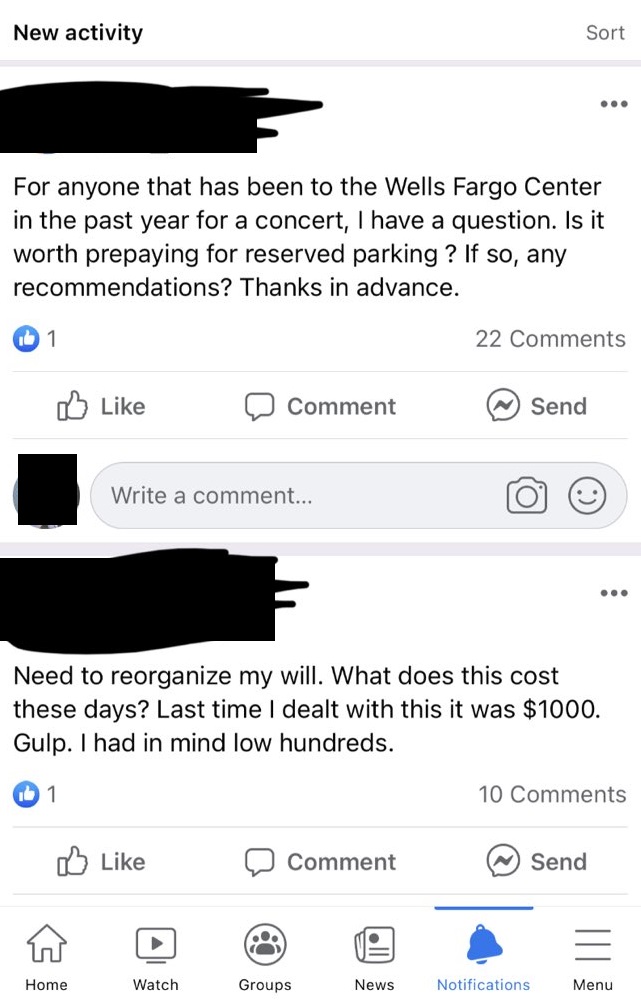Screen dimensions: 641x1005
Task: Attach a photo via camera icon
Action: point(527,495)
